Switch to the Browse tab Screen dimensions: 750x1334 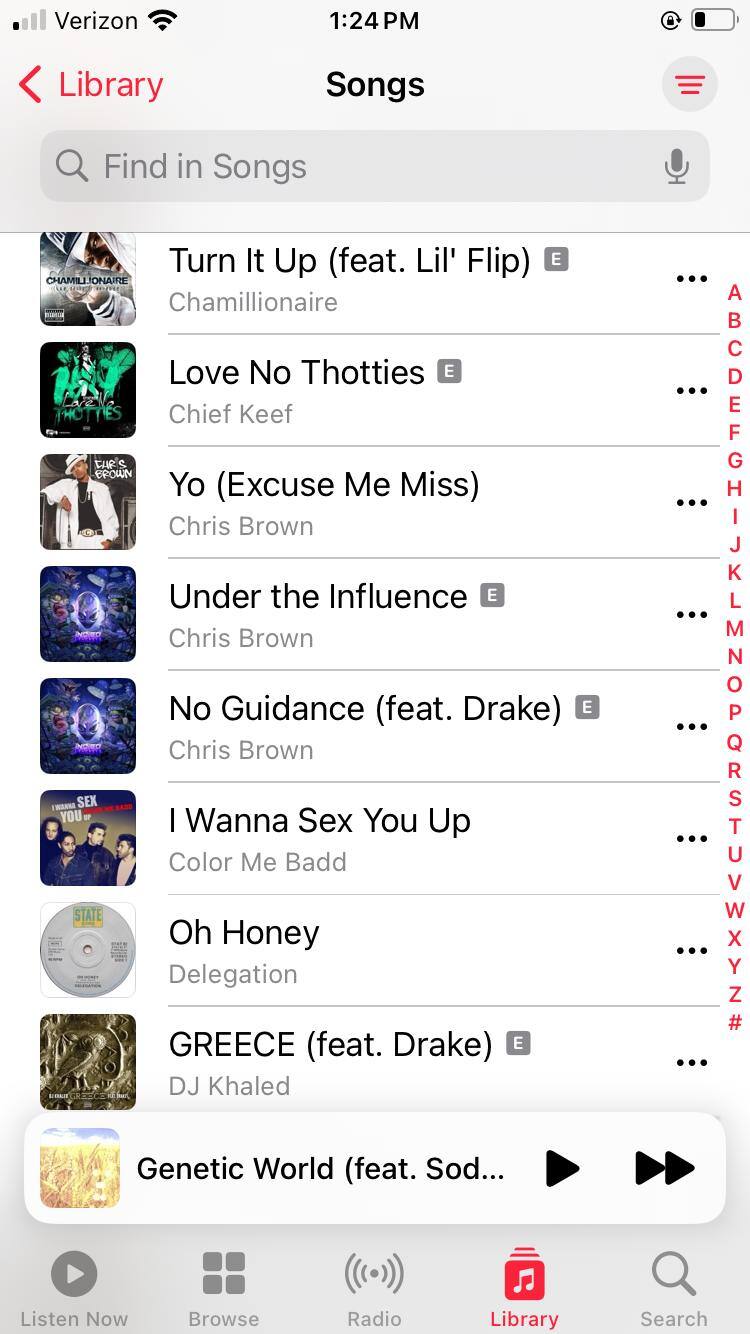click(x=224, y=1288)
